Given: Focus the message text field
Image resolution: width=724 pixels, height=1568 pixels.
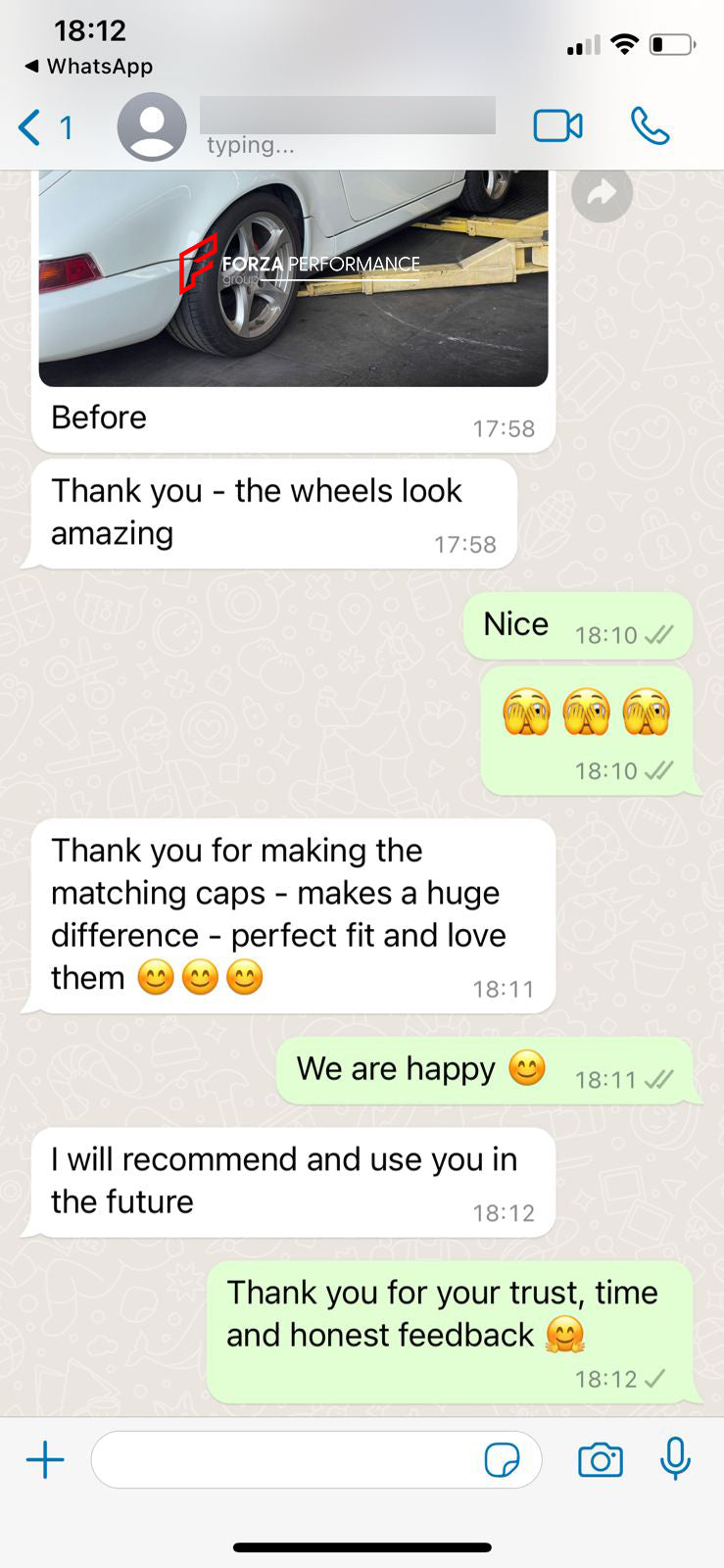Looking at the screenshot, I should pos(284,1460).
